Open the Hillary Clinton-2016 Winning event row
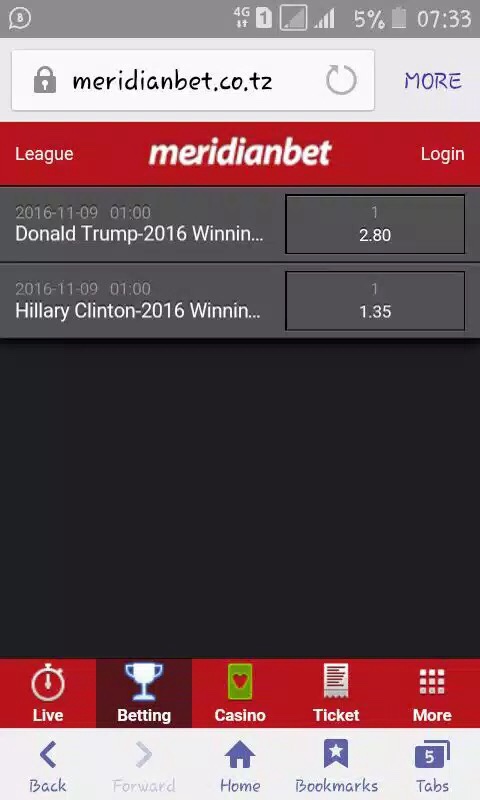Image resolution: width=480 pixels, height=800 pixels. [140, 301]
